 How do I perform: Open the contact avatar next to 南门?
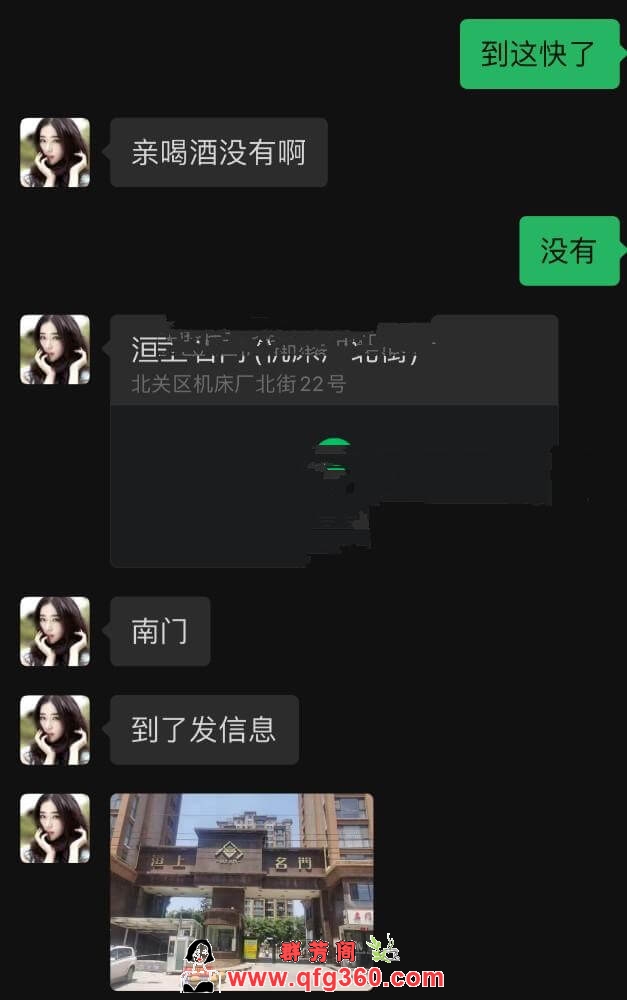coord(55,631)
